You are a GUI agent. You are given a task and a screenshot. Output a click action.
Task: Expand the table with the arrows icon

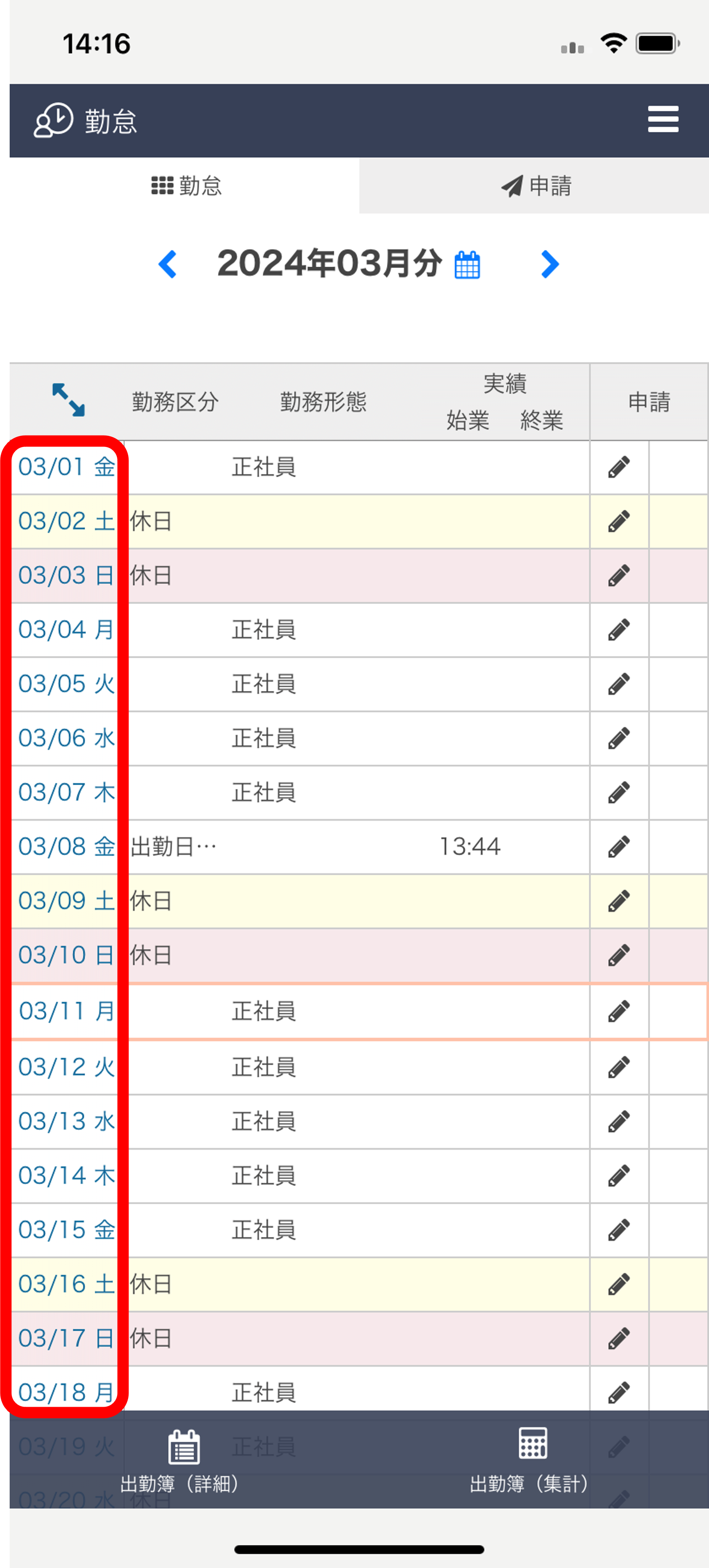pos(68,400)
